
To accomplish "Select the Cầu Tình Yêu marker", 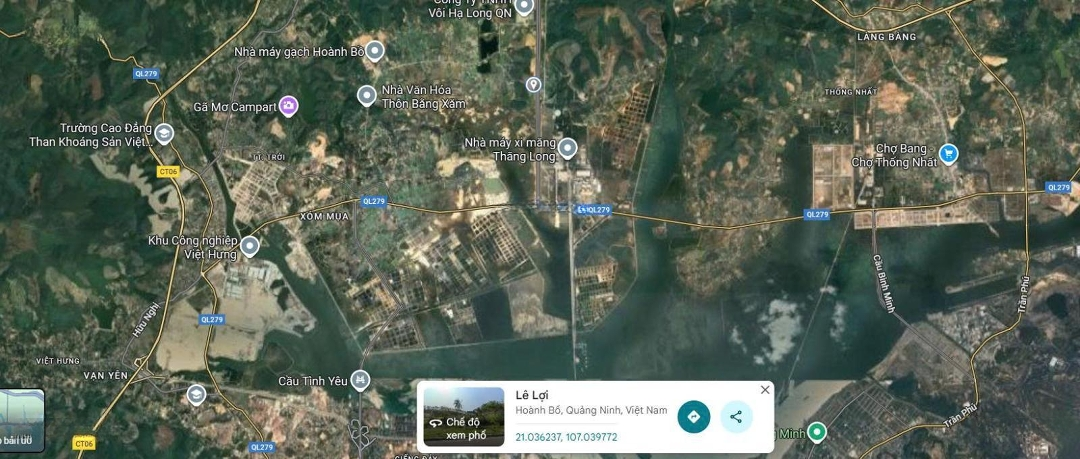I will [360, 380].
